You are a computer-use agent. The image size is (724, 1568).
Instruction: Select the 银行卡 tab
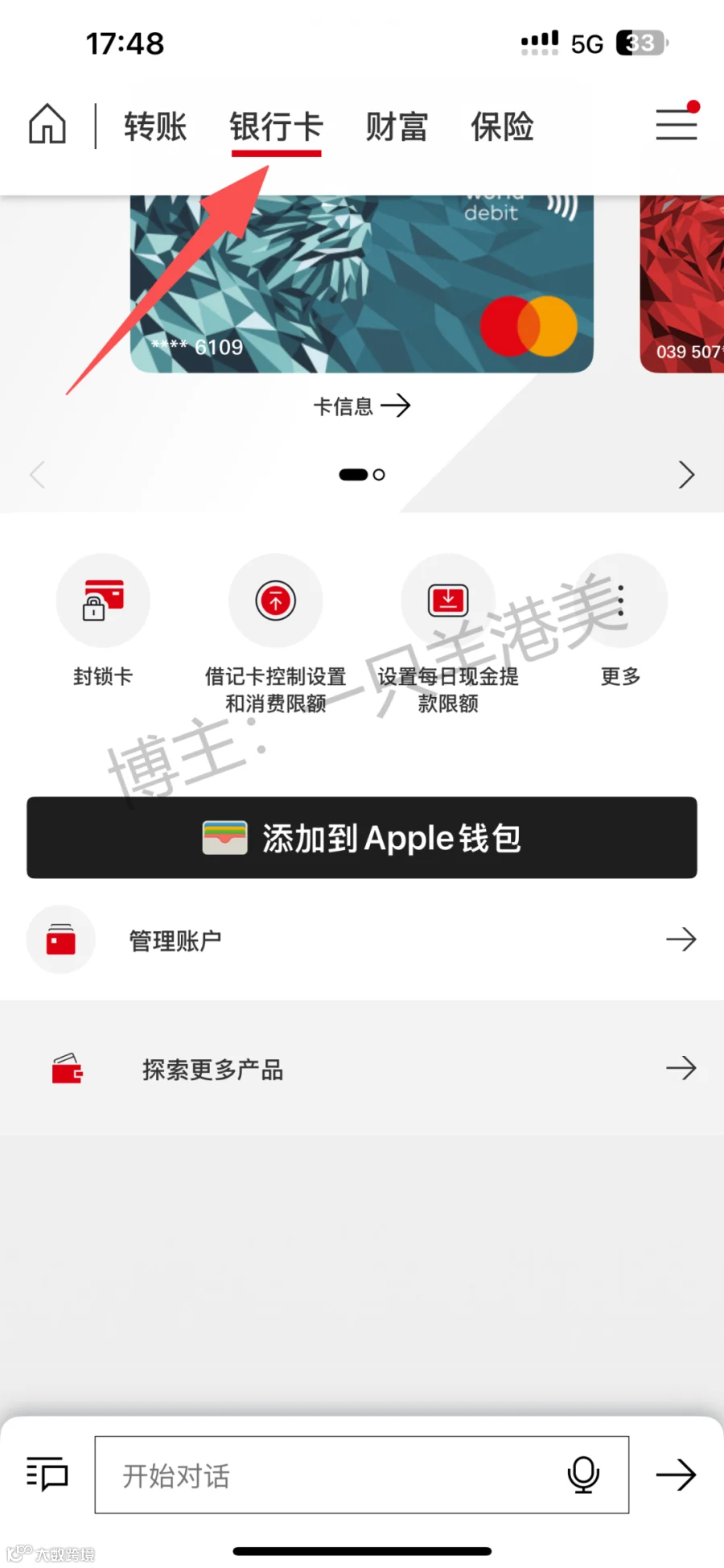click(x=276, y=127)
